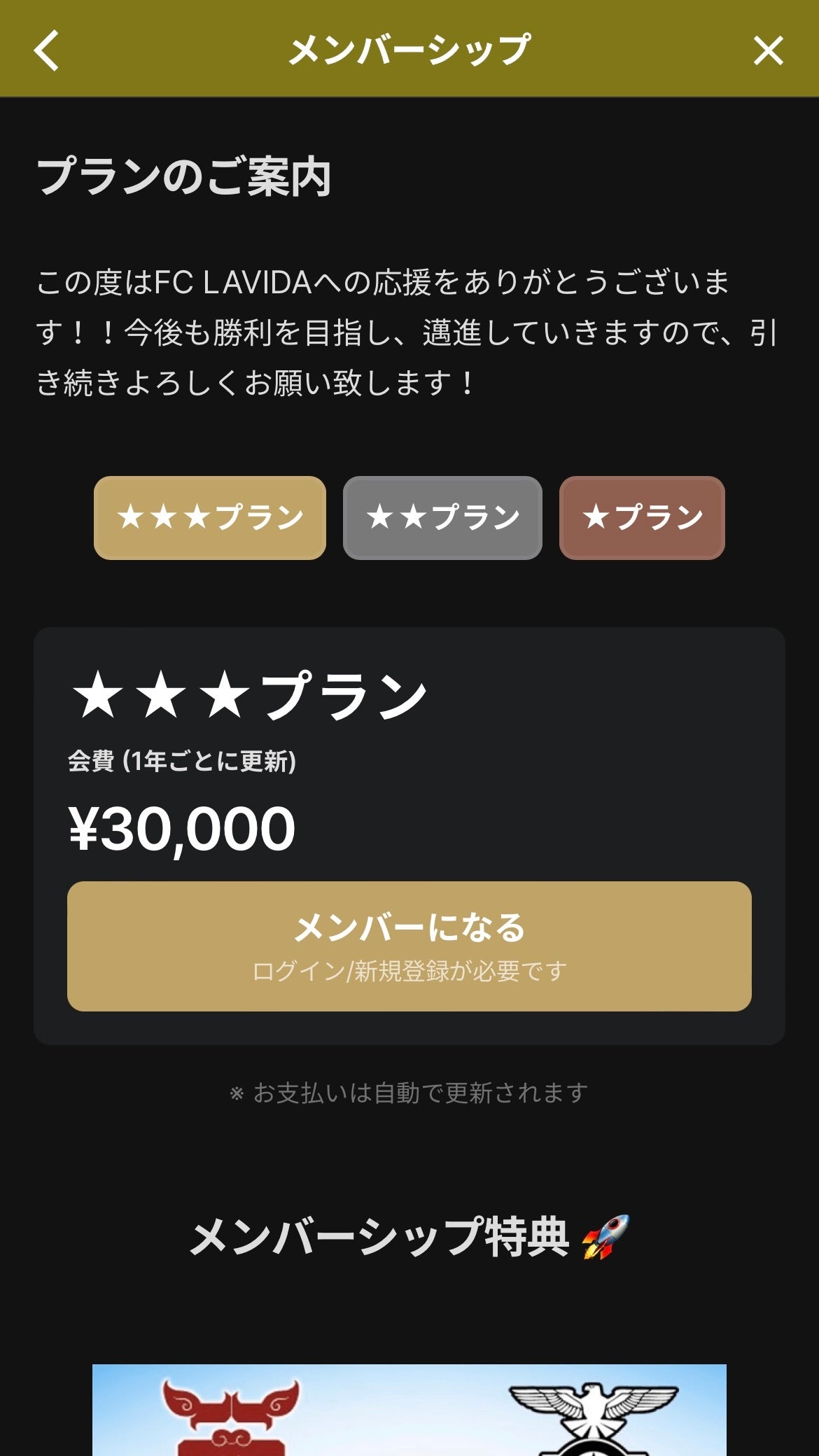This screenshot has height=1456, width=819.
Task: Close the membership screen
Action: pyautogui.click(x=768, y=50)
